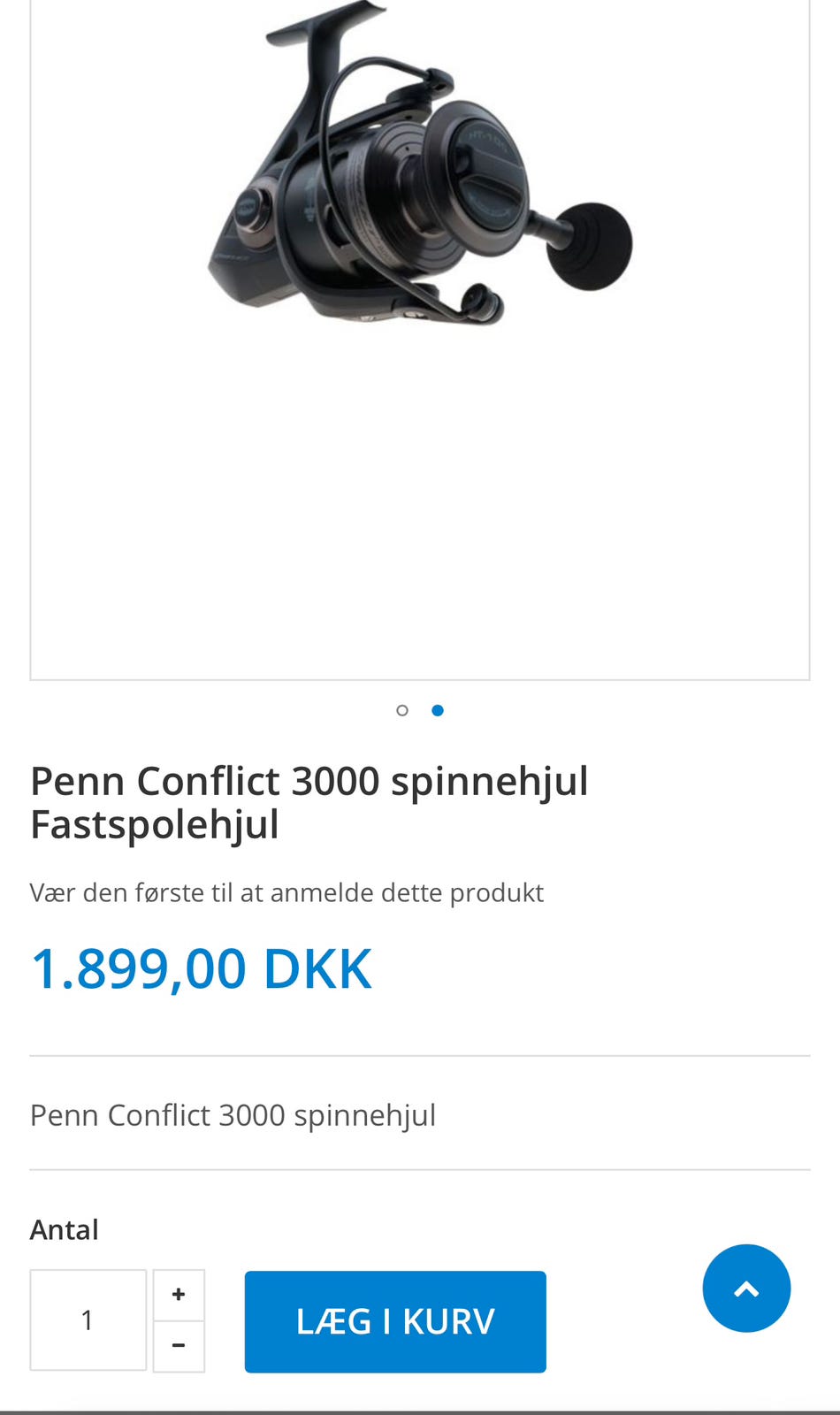Show the first product image dot
The image size is (840, 1415).
click(402, 710)
